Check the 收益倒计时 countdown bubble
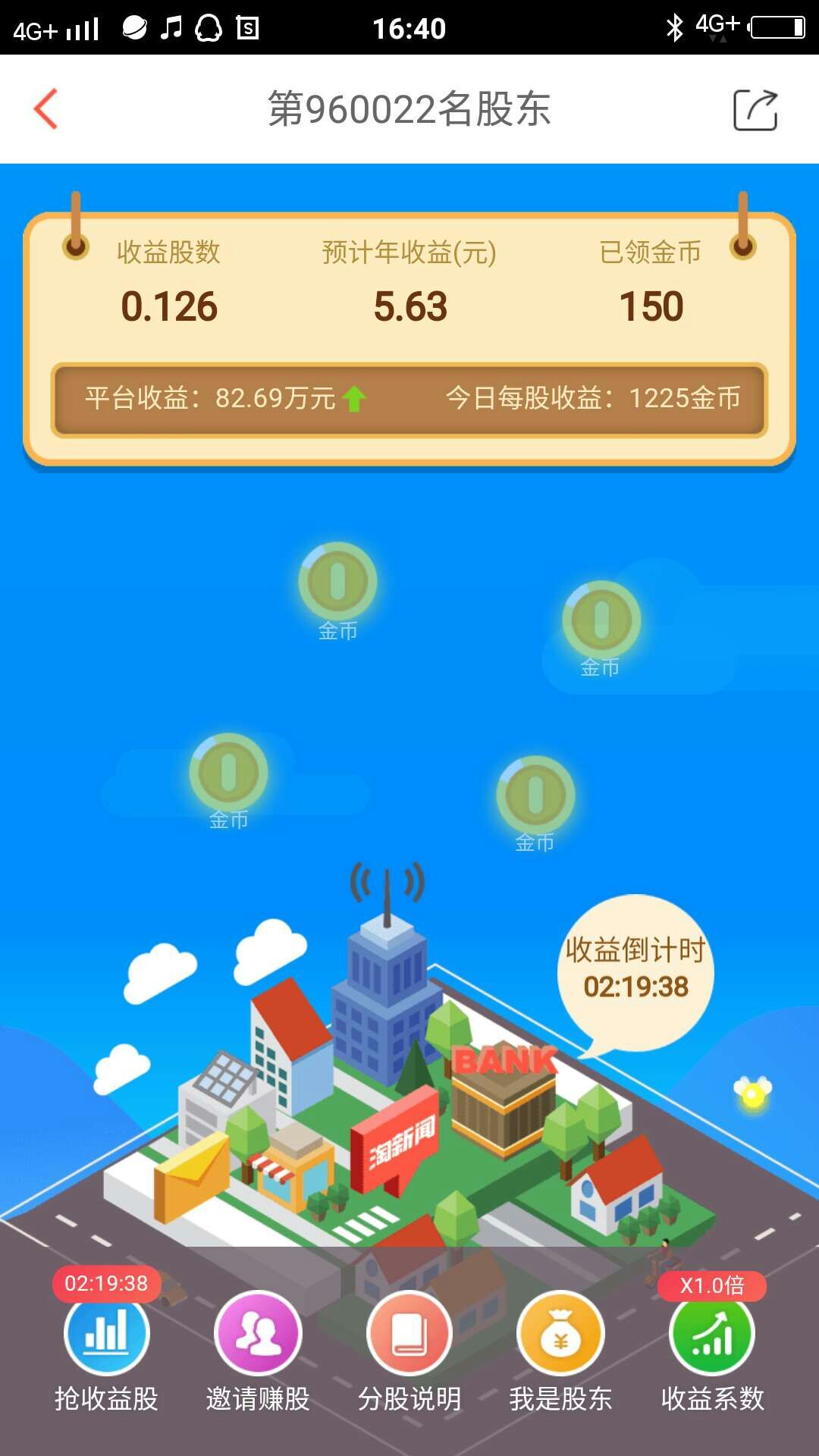 pos(637,967)
